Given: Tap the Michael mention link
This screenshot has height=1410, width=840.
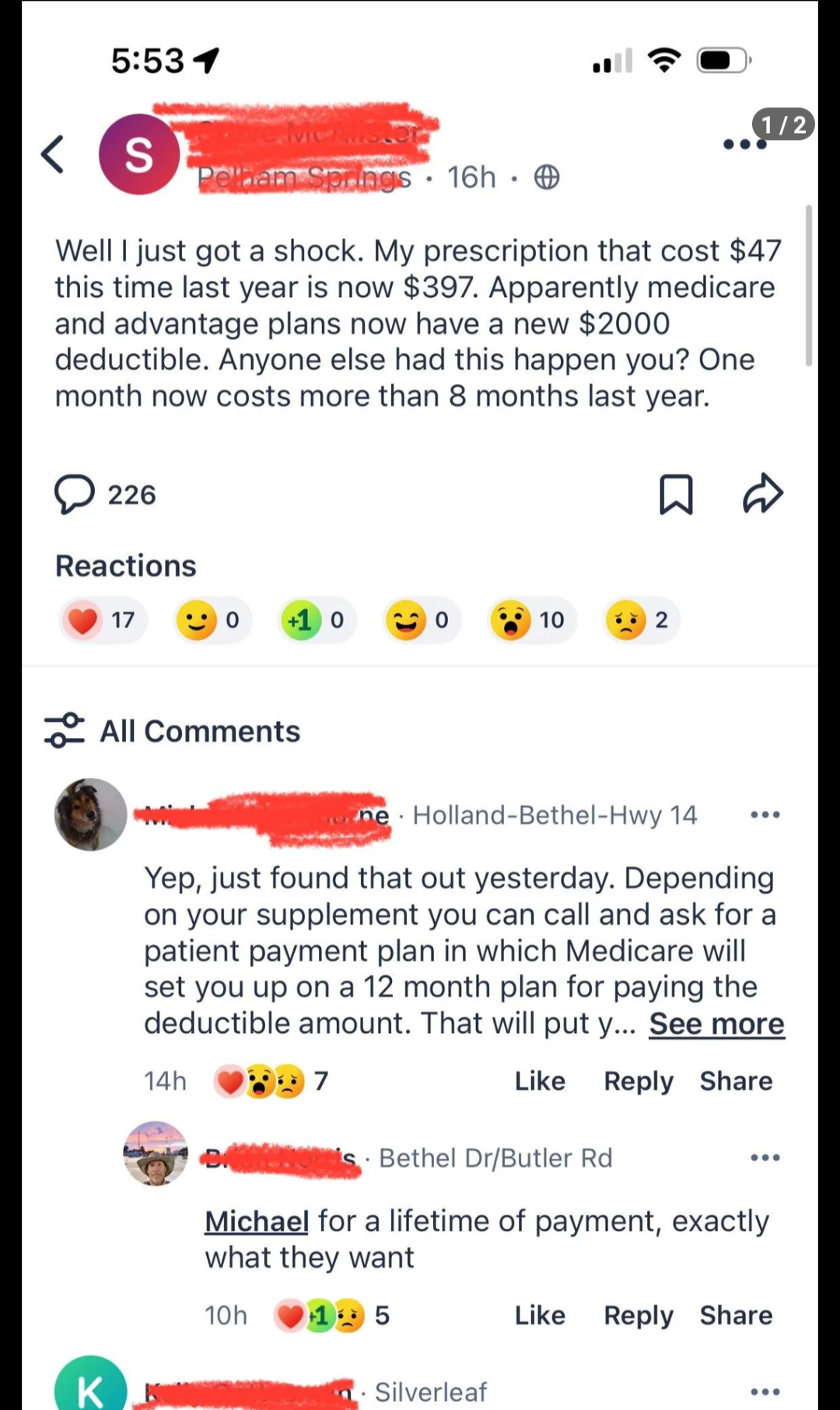Looking at the screenshot, I should click(257, 1222).
